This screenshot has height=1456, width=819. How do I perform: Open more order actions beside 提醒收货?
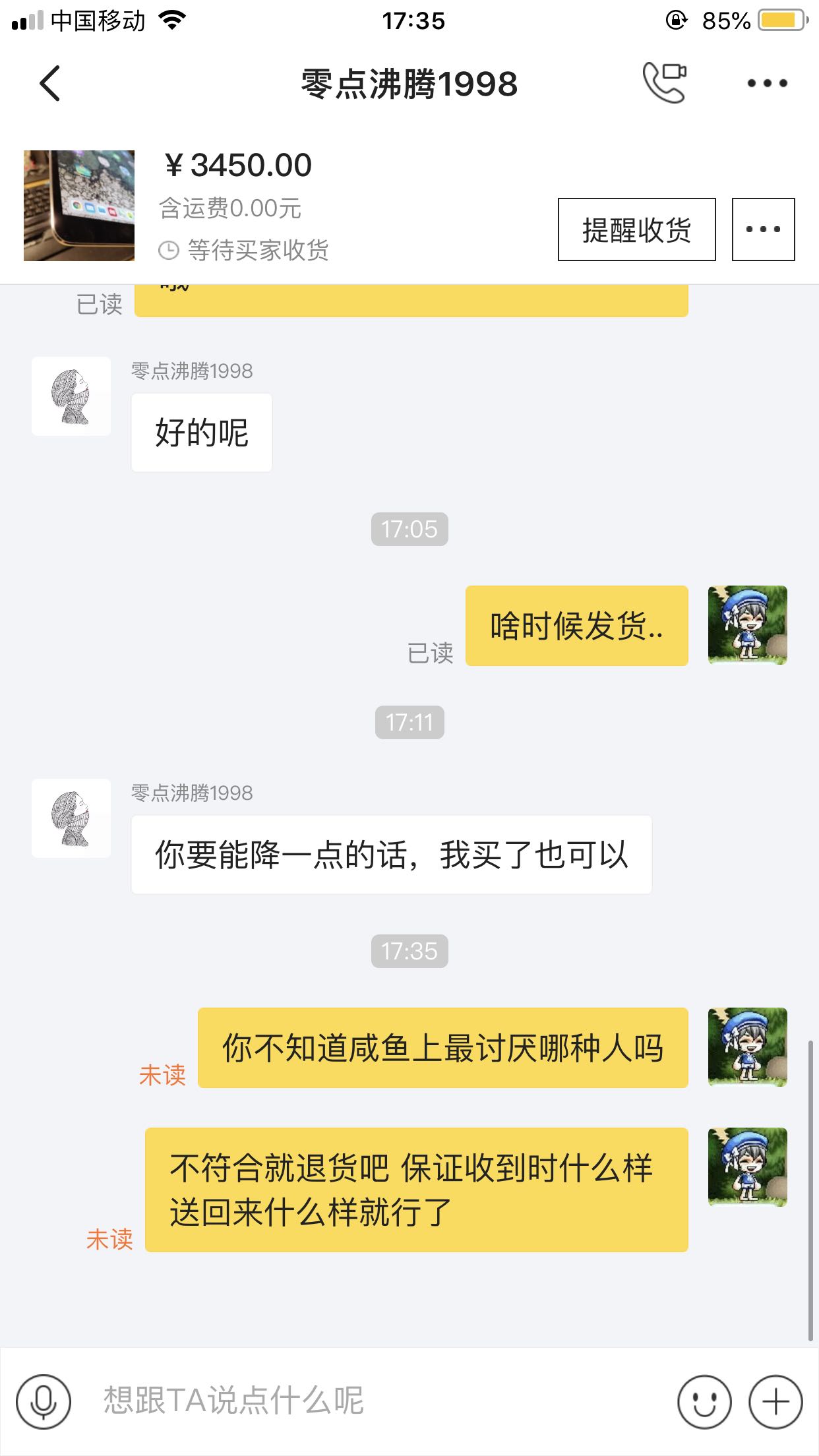[763, 229]
